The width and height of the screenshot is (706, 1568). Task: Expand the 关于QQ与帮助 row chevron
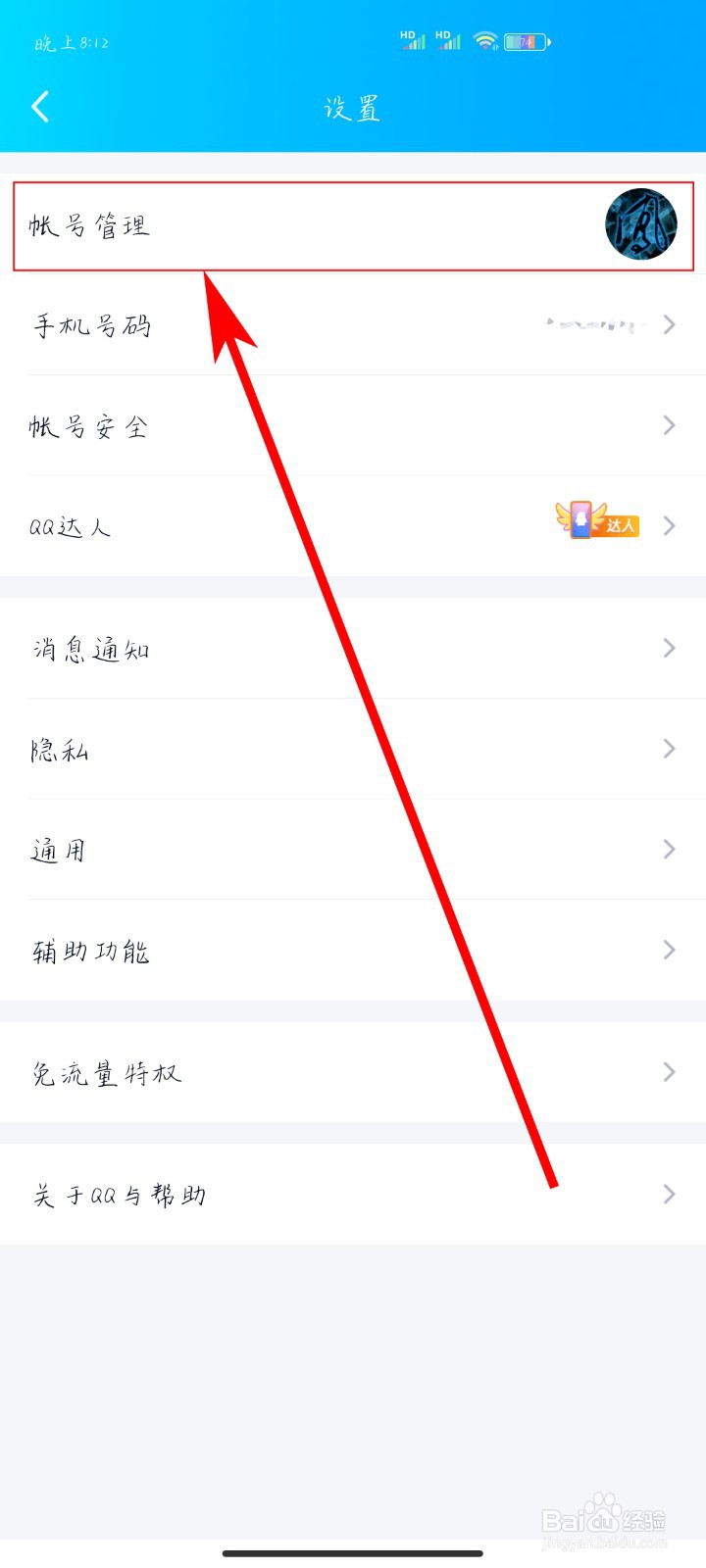point(670,1194)
